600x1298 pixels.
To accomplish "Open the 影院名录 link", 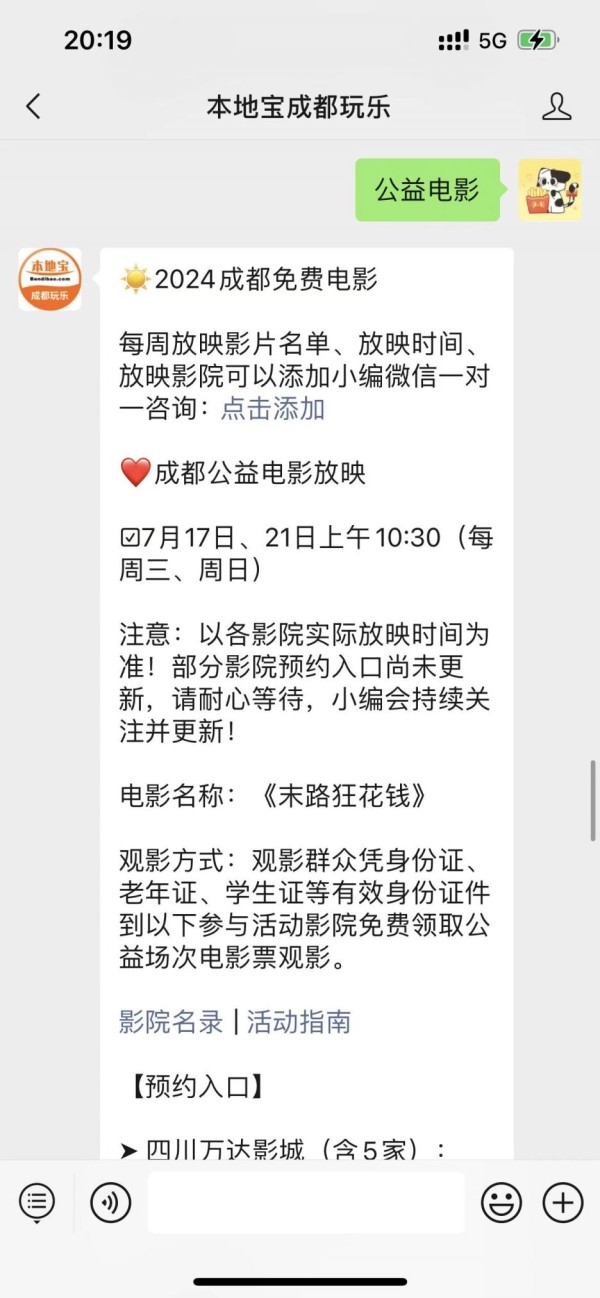I will pyautogui.click(x=171, y=1022).
